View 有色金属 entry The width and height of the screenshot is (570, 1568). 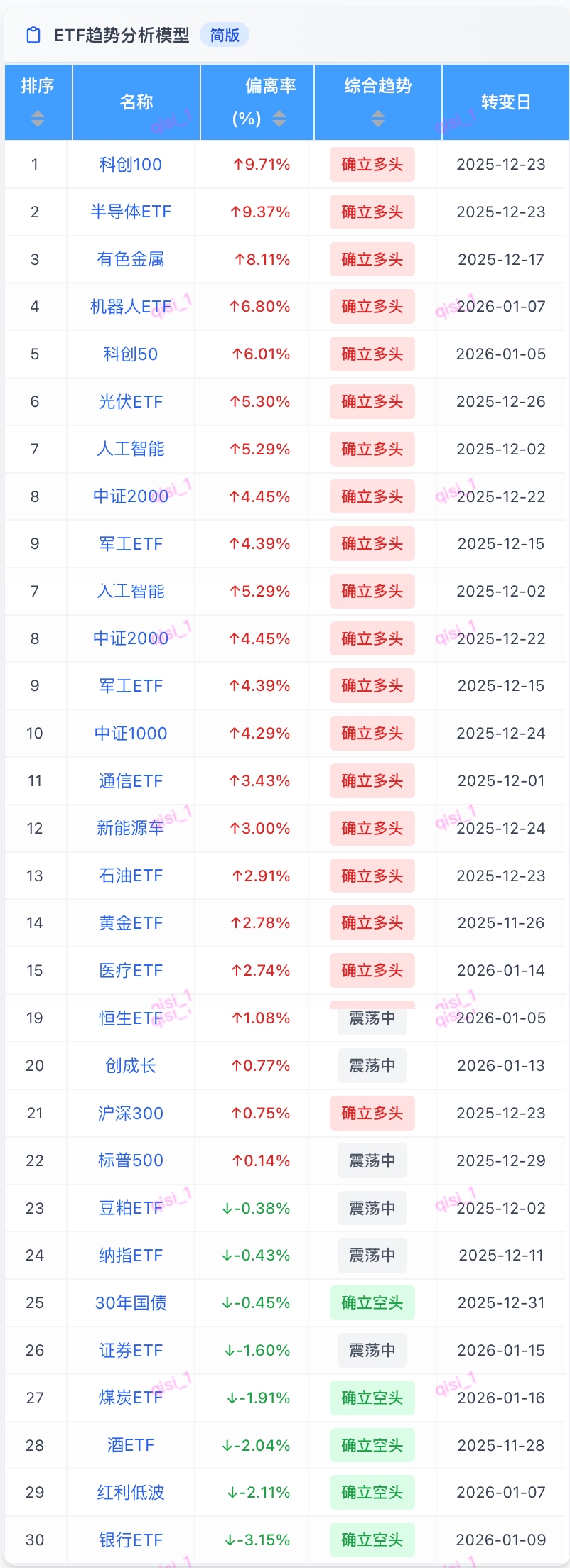[x=131, y=259]
